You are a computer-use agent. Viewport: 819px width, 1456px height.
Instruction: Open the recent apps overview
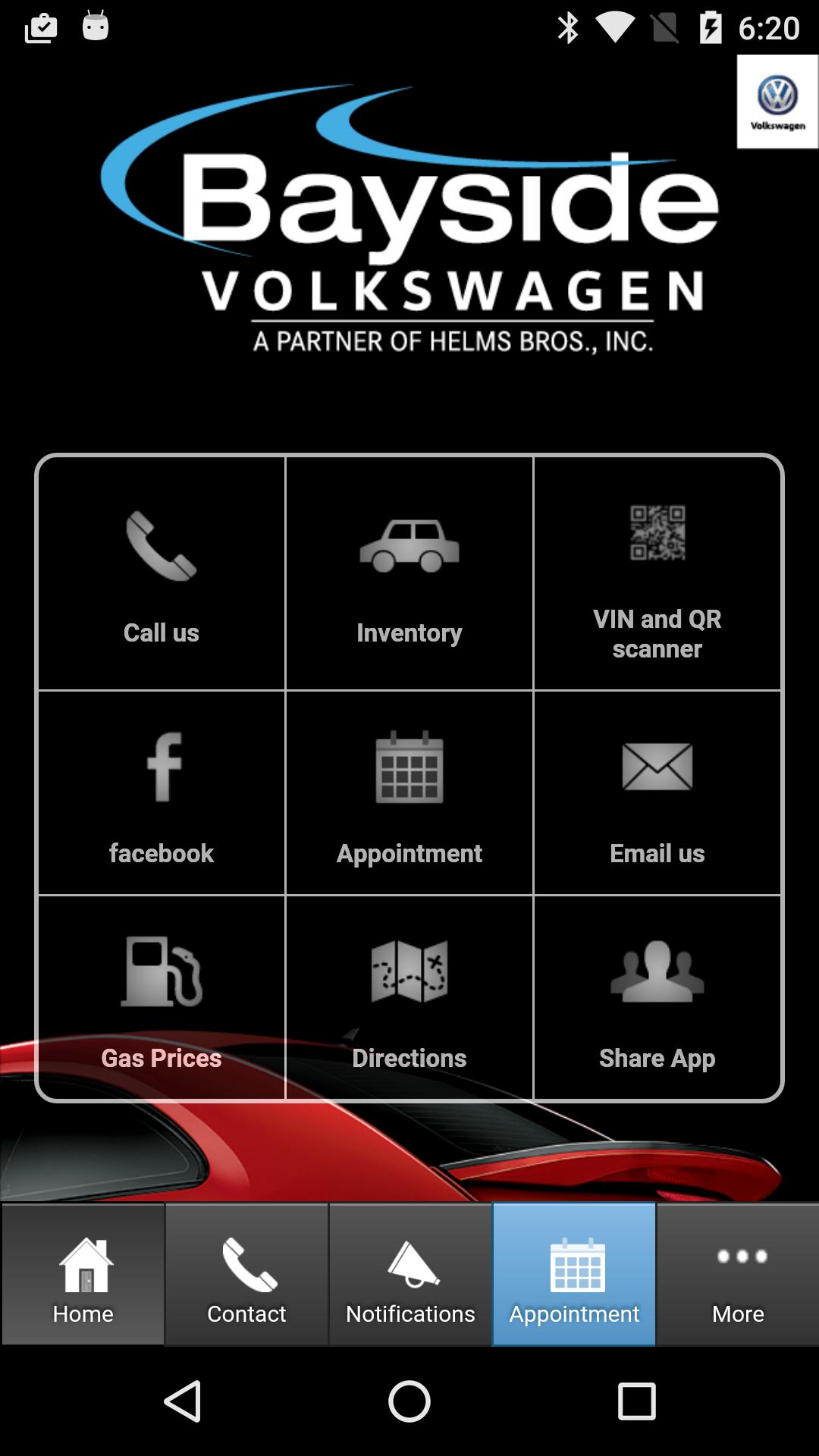[x=636, y=1401]
